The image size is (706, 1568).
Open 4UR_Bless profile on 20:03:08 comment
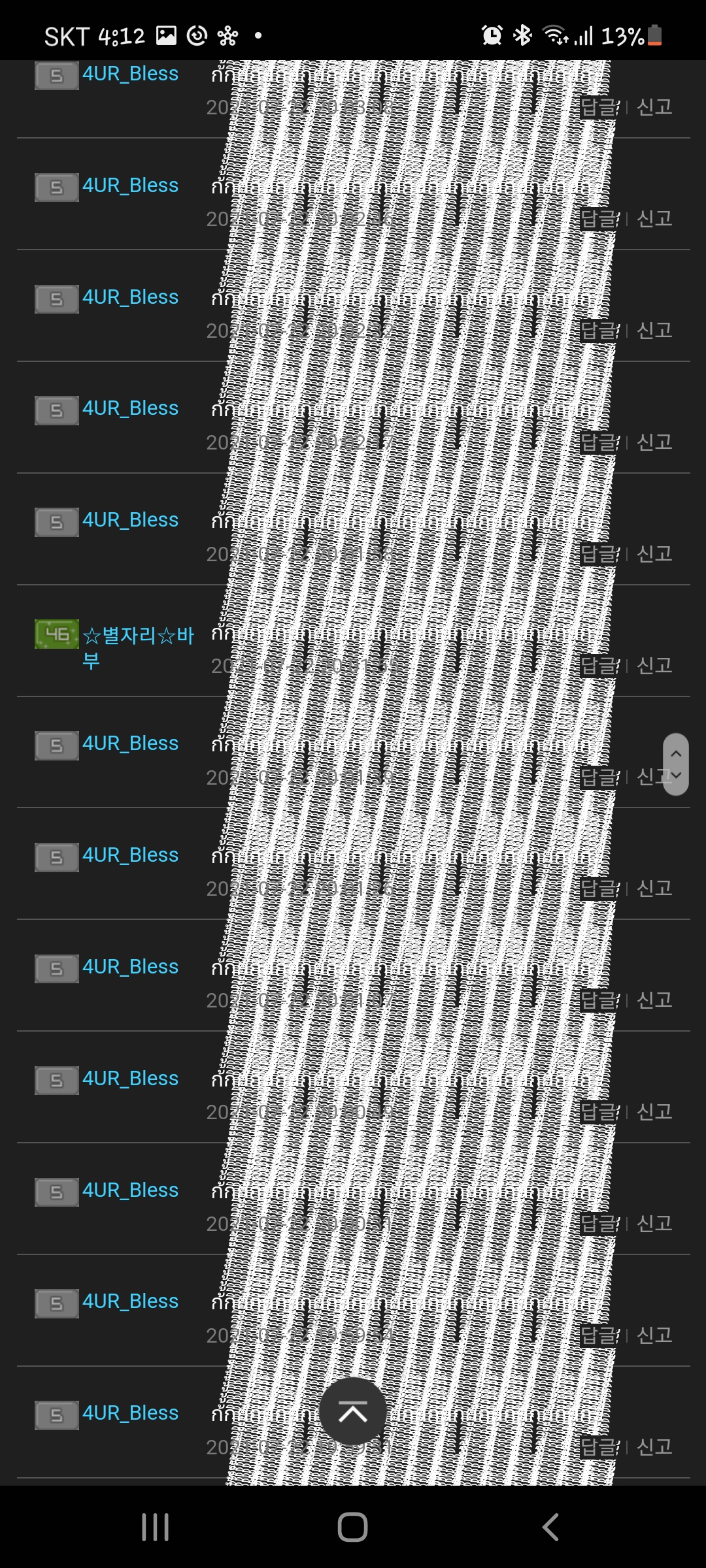130,74
